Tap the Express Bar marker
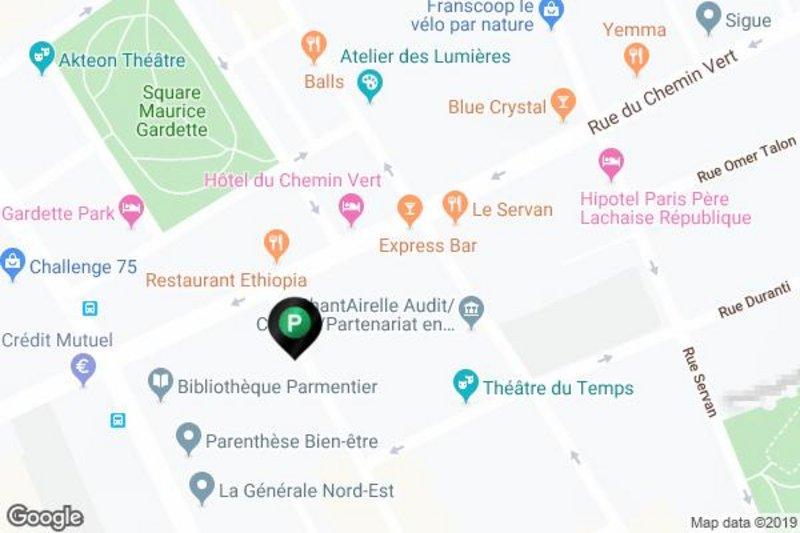This screenshot has height=533, width=800. coord(409,209)
